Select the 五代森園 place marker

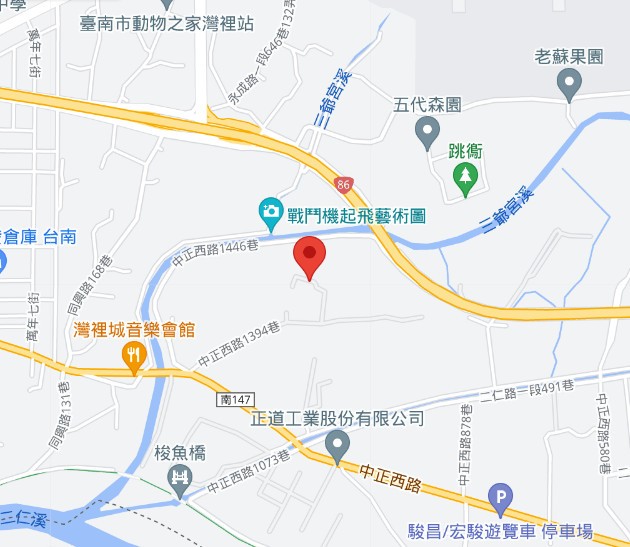tap(428, 130)
